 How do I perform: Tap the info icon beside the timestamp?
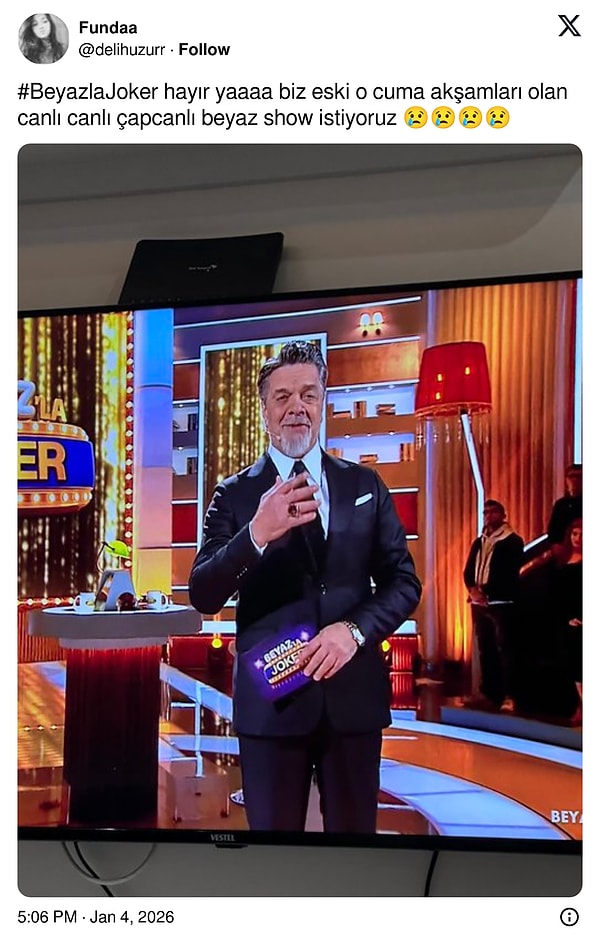[x=569, y=916]
